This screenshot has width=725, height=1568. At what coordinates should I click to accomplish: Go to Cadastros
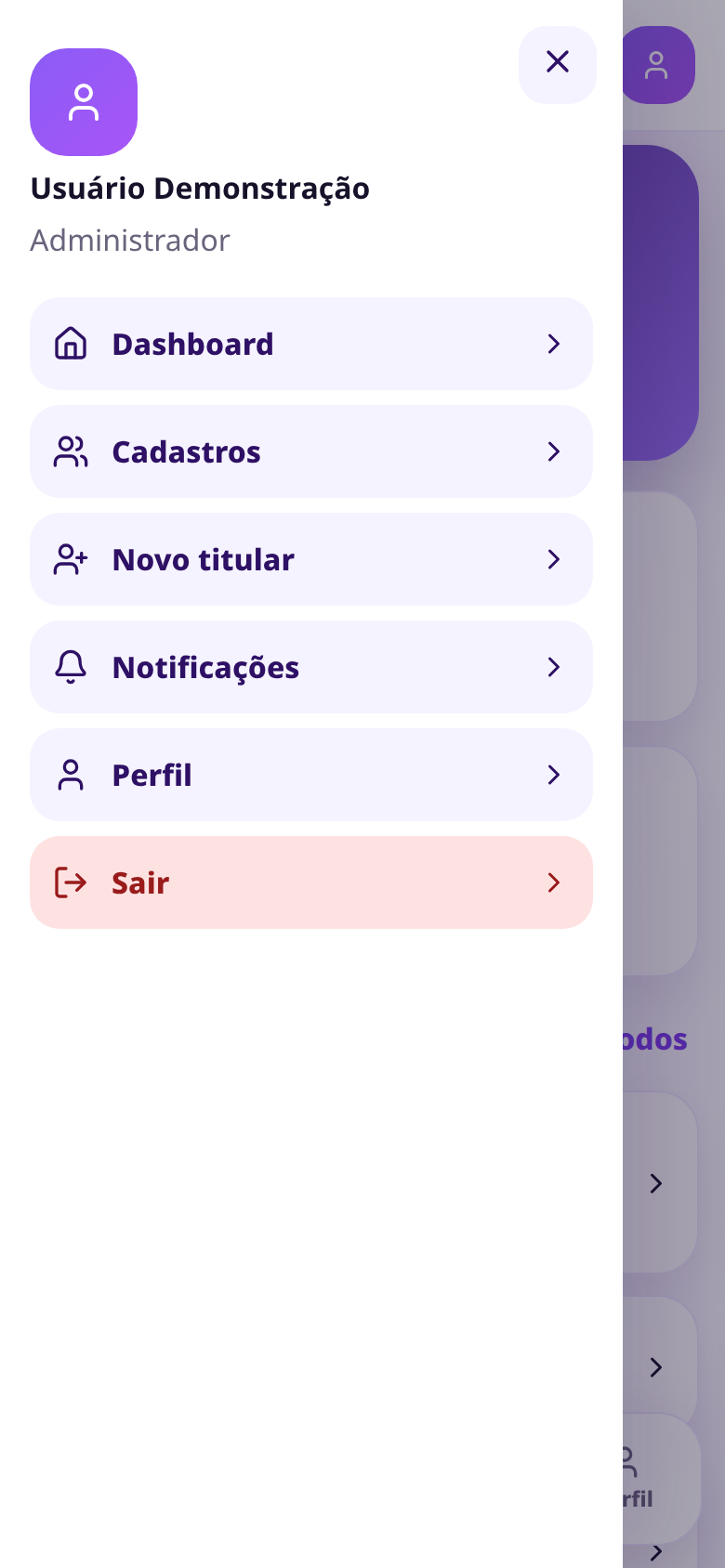coord(311,451)
